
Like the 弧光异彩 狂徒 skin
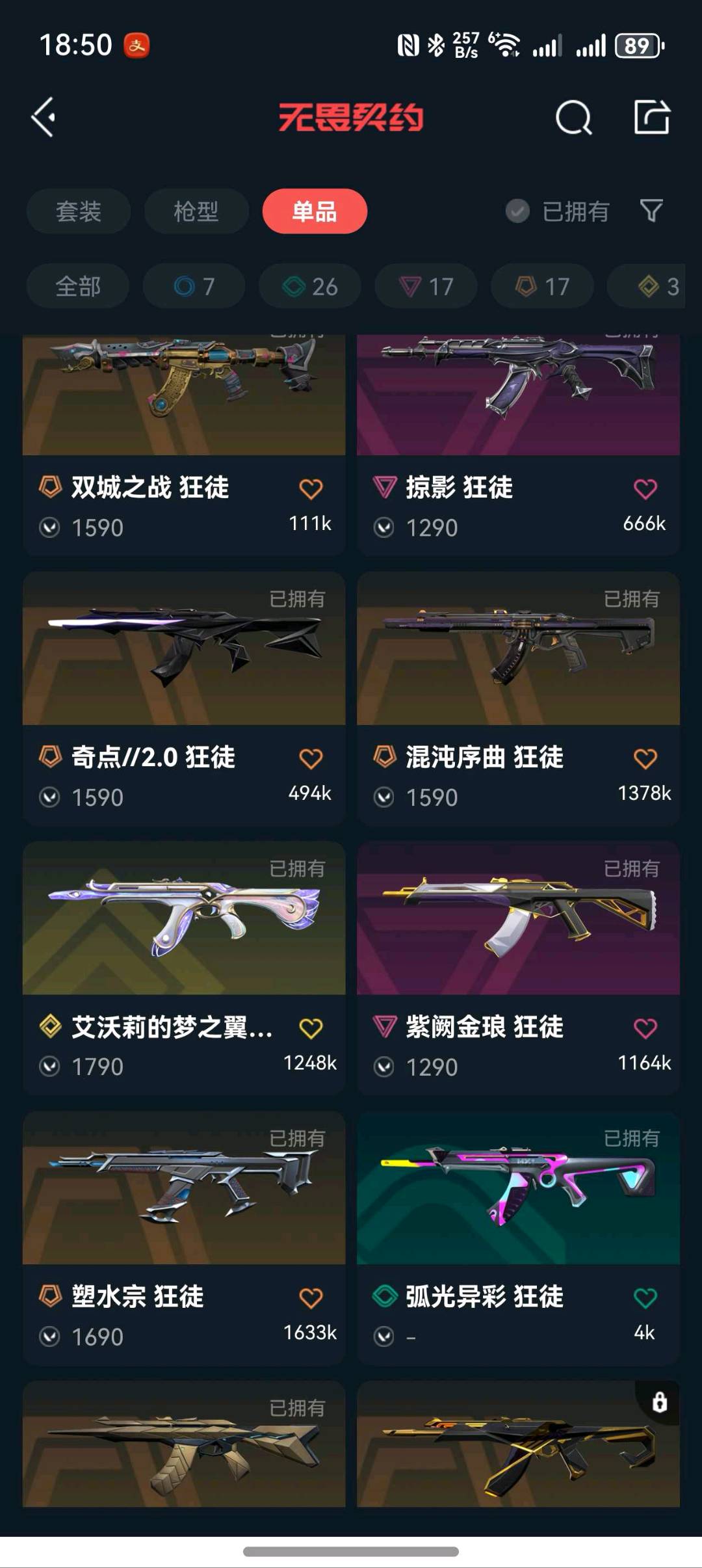tap(645, 1298)
